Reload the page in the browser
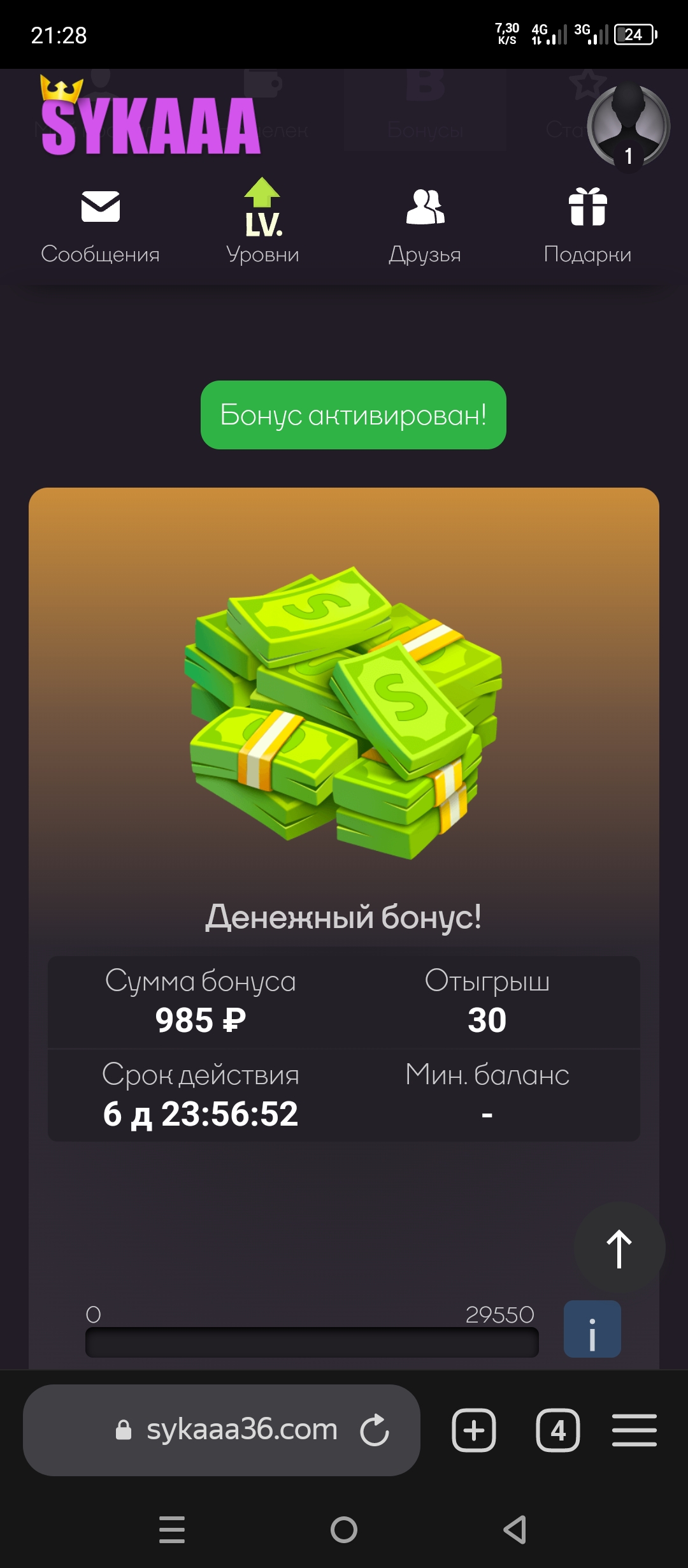This screenshot has width=688, height=1568. [x=374, y=1430]
